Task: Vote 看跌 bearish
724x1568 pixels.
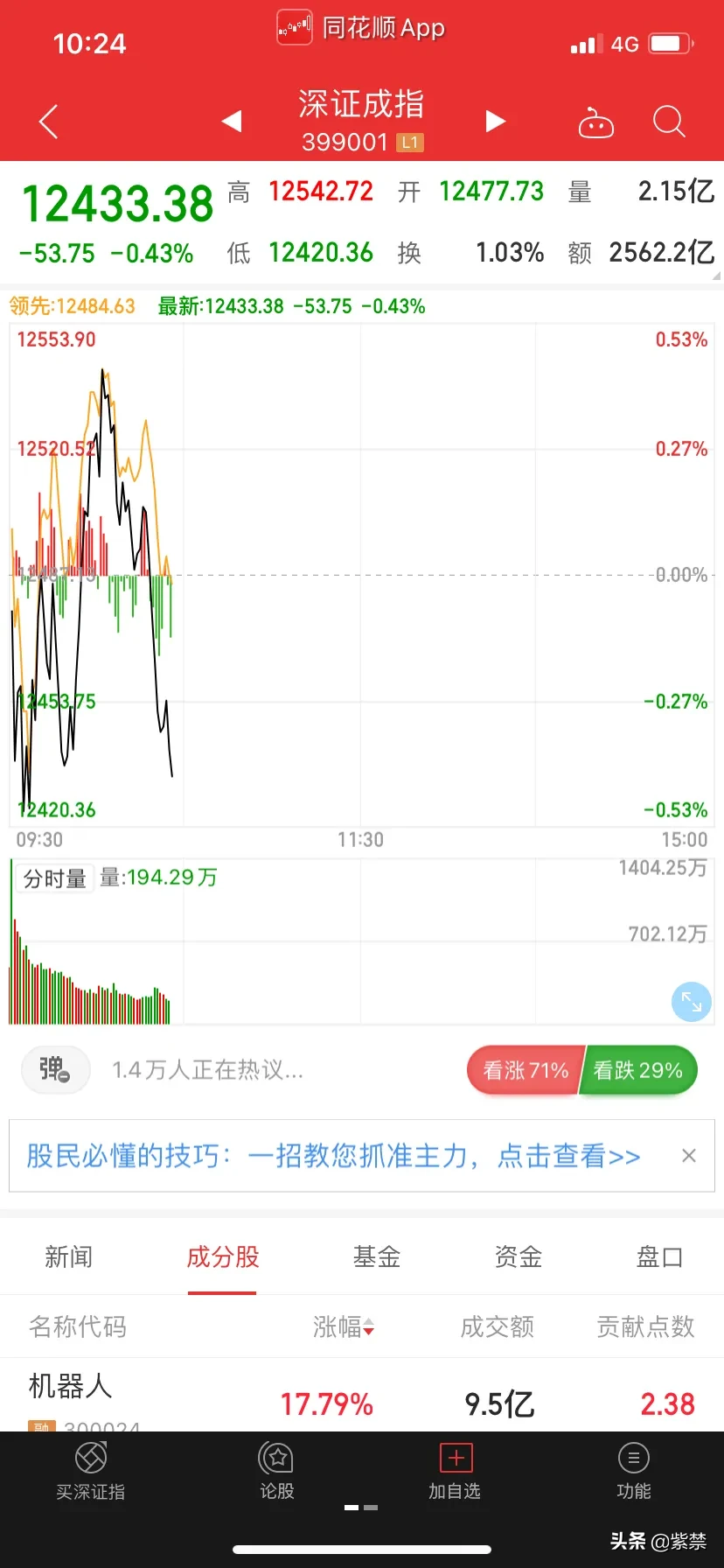Action: click(638, 1070)
